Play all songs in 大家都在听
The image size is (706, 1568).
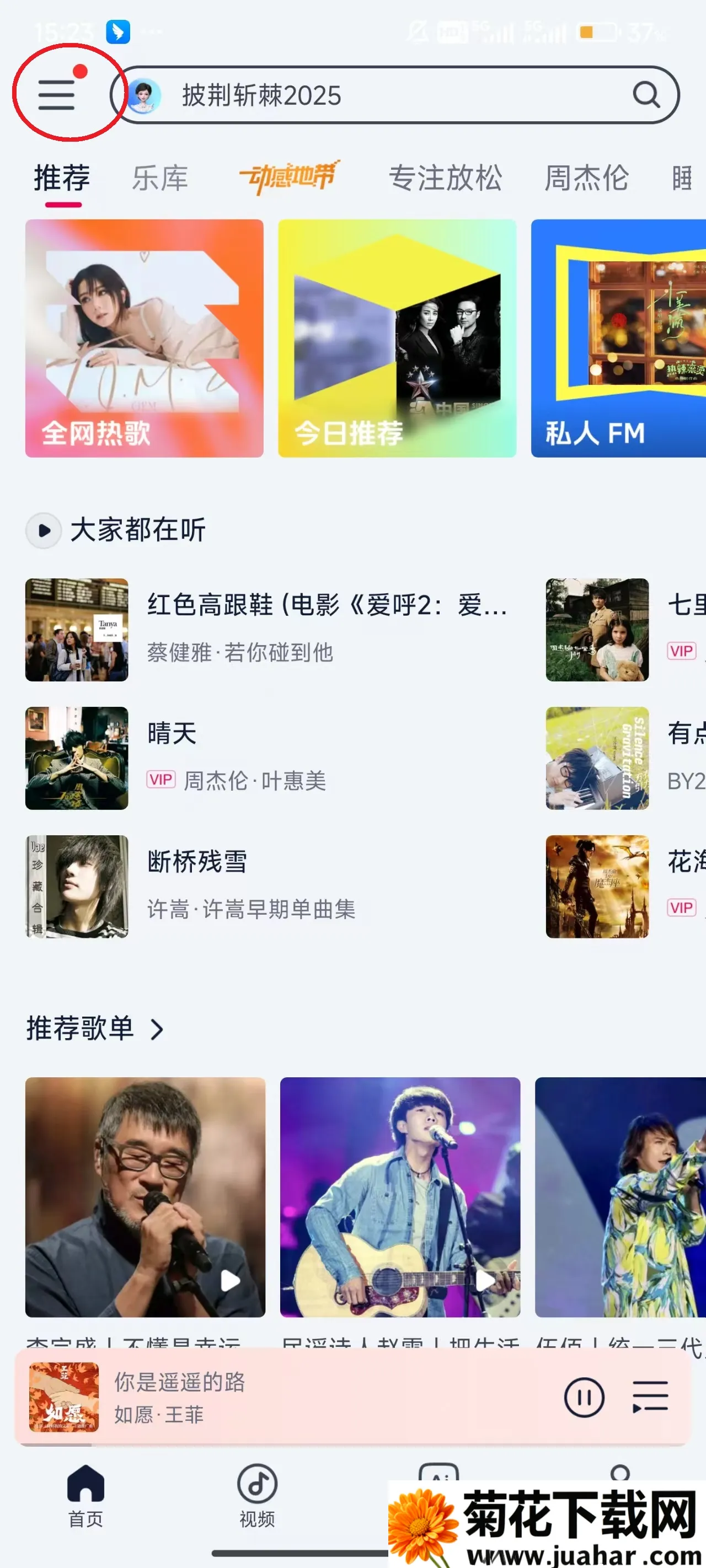[43, 530]
